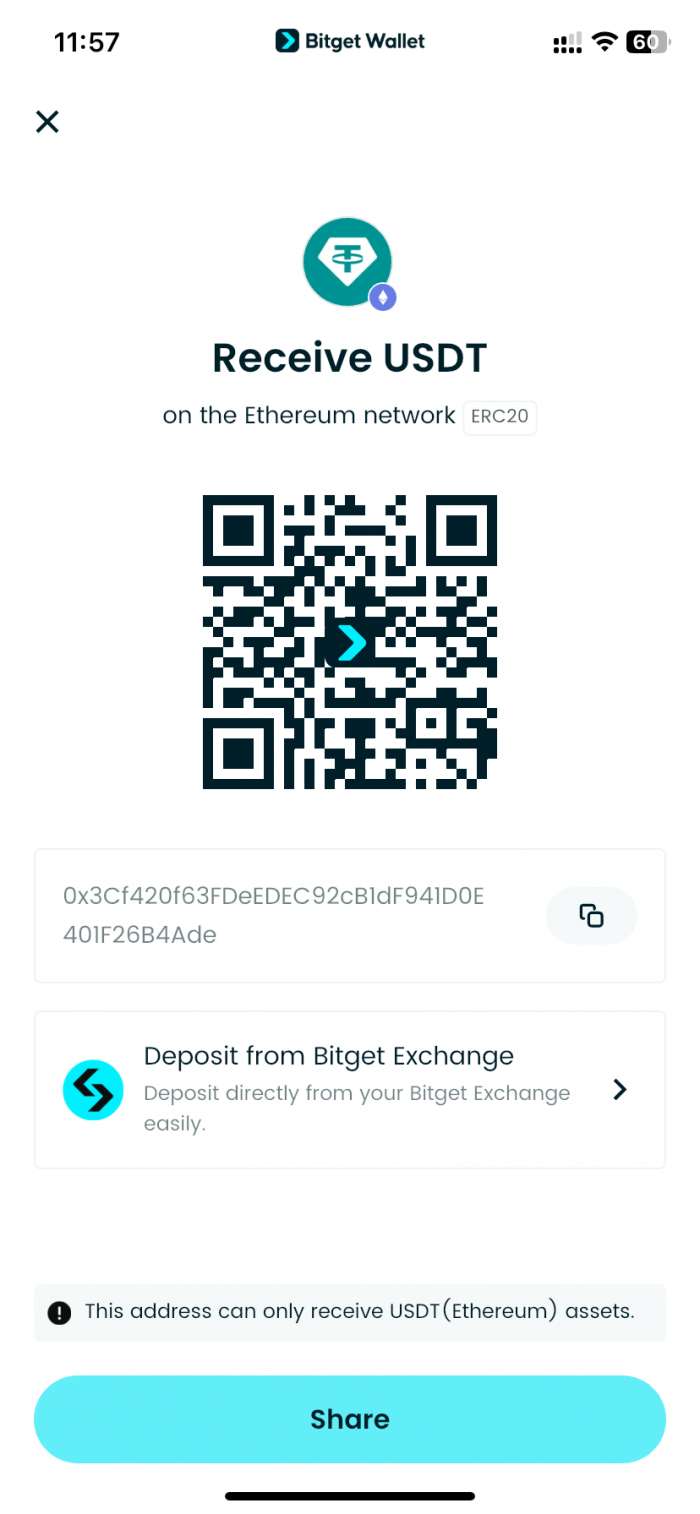This screenshot has height=1514, width=700.
Task: Copy the USDT wallet address
Action: (591, 915)
